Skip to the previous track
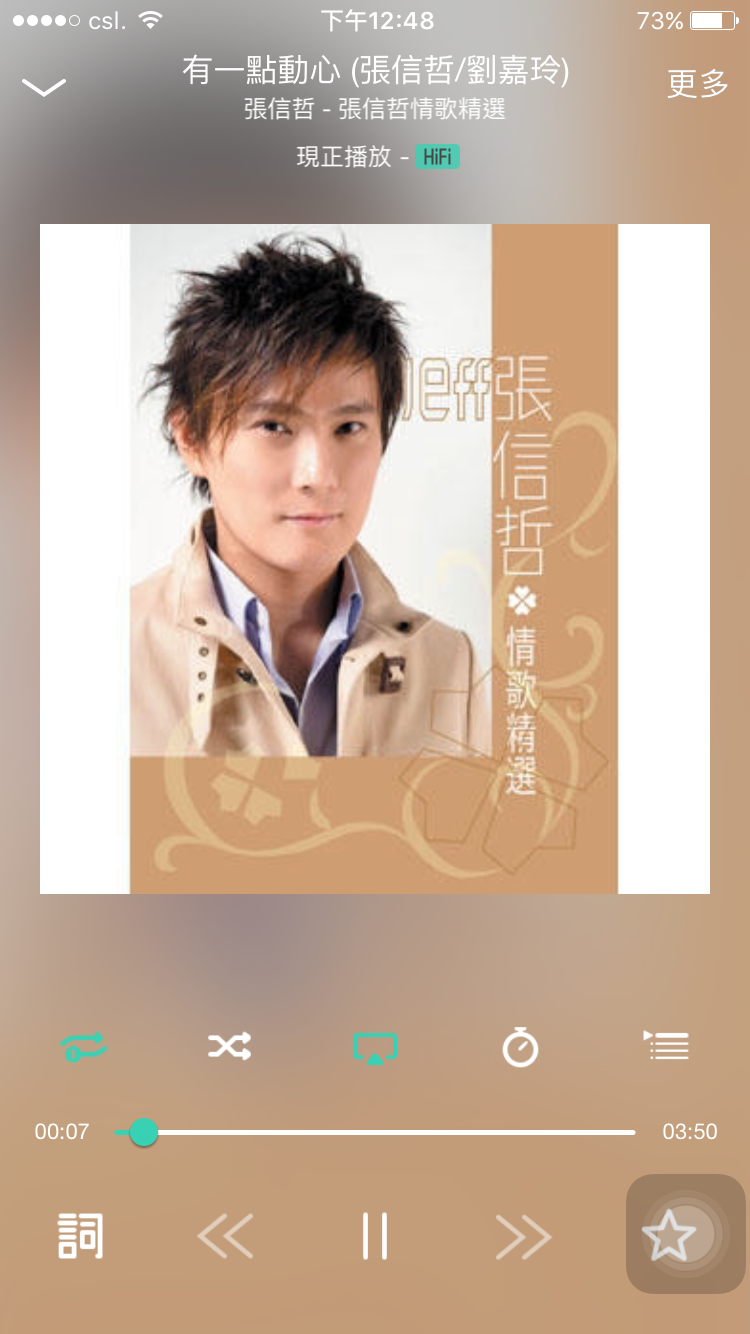The width and height of the screenshot is (750, 1334). (225, 1238)
